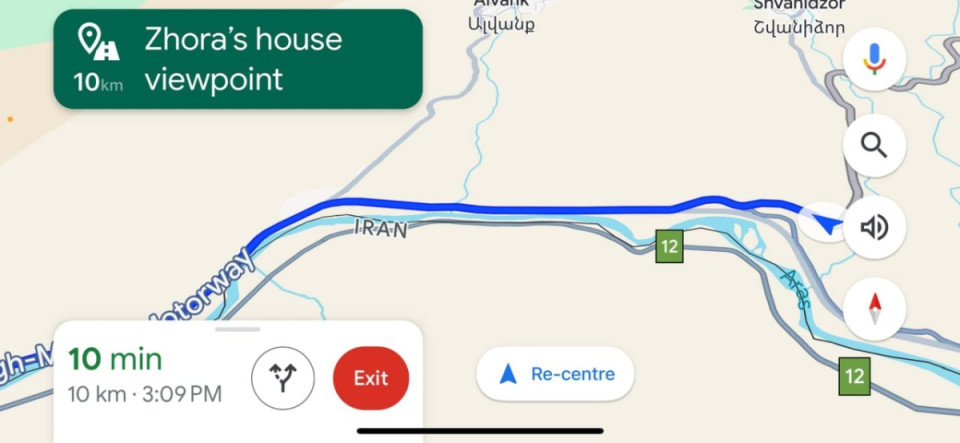View alternate routes button
The height and width of the screenshot is (443, 960).
point(283,379)
